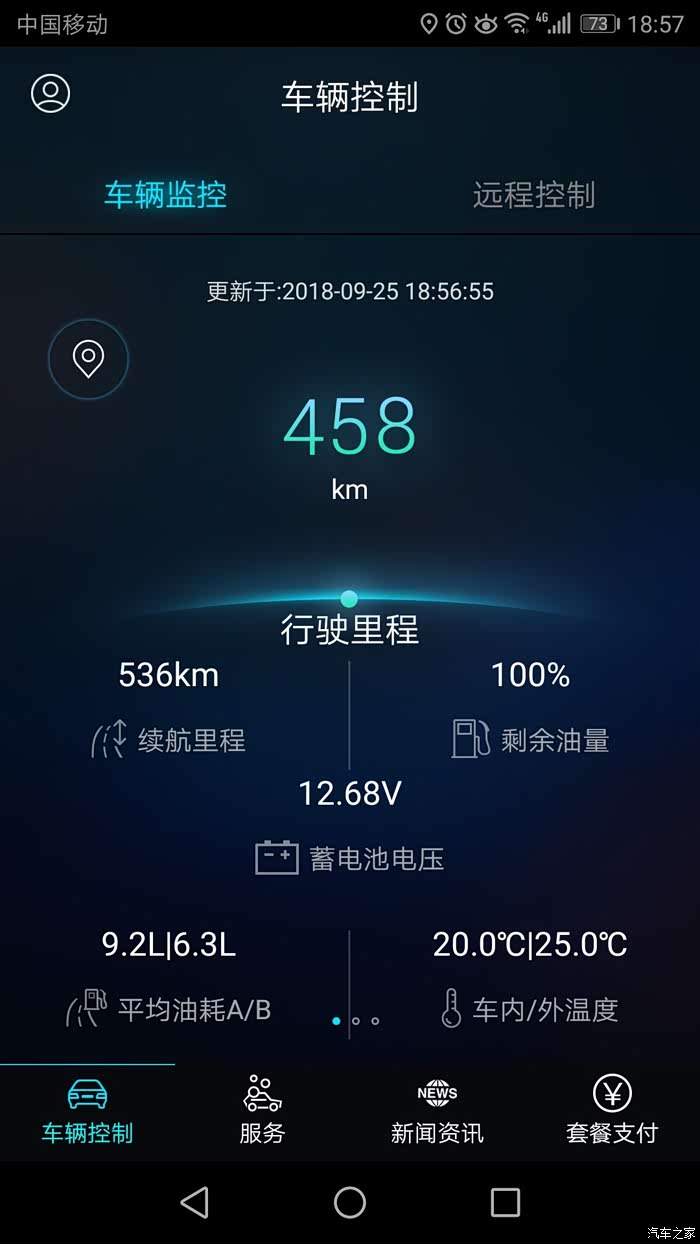Open the user profile icon
Screen dimensions: 700x1244
point(50,93)
